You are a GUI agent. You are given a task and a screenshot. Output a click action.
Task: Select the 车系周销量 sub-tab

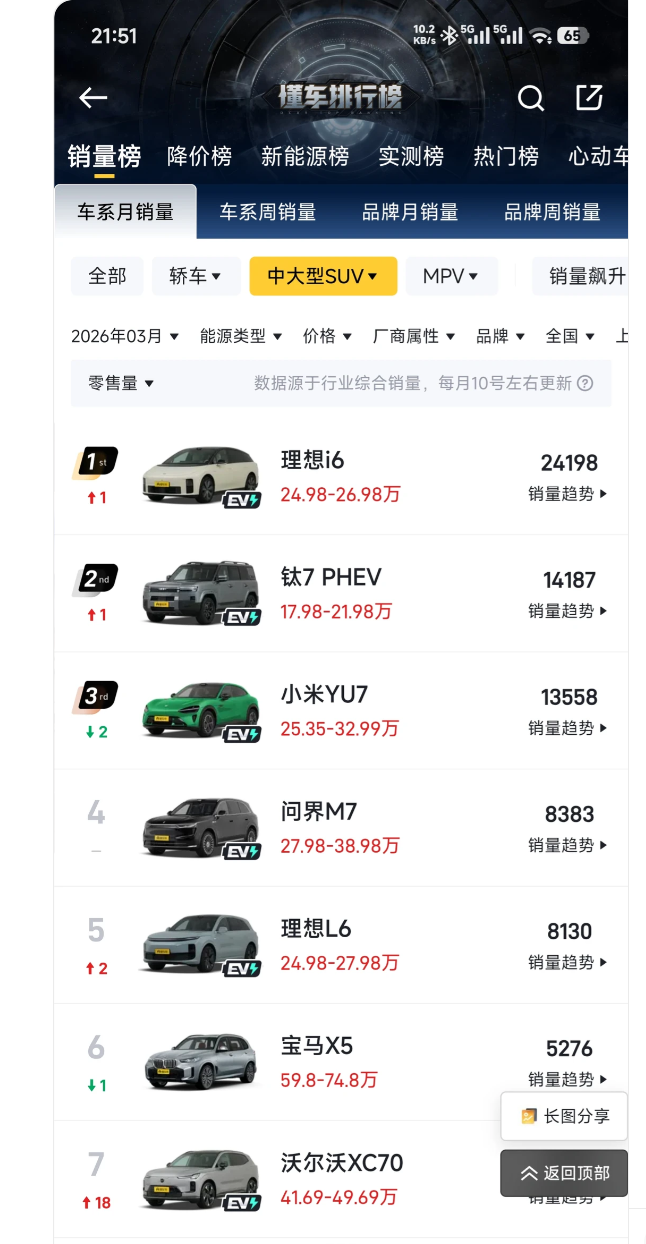[x=268, y=212]
